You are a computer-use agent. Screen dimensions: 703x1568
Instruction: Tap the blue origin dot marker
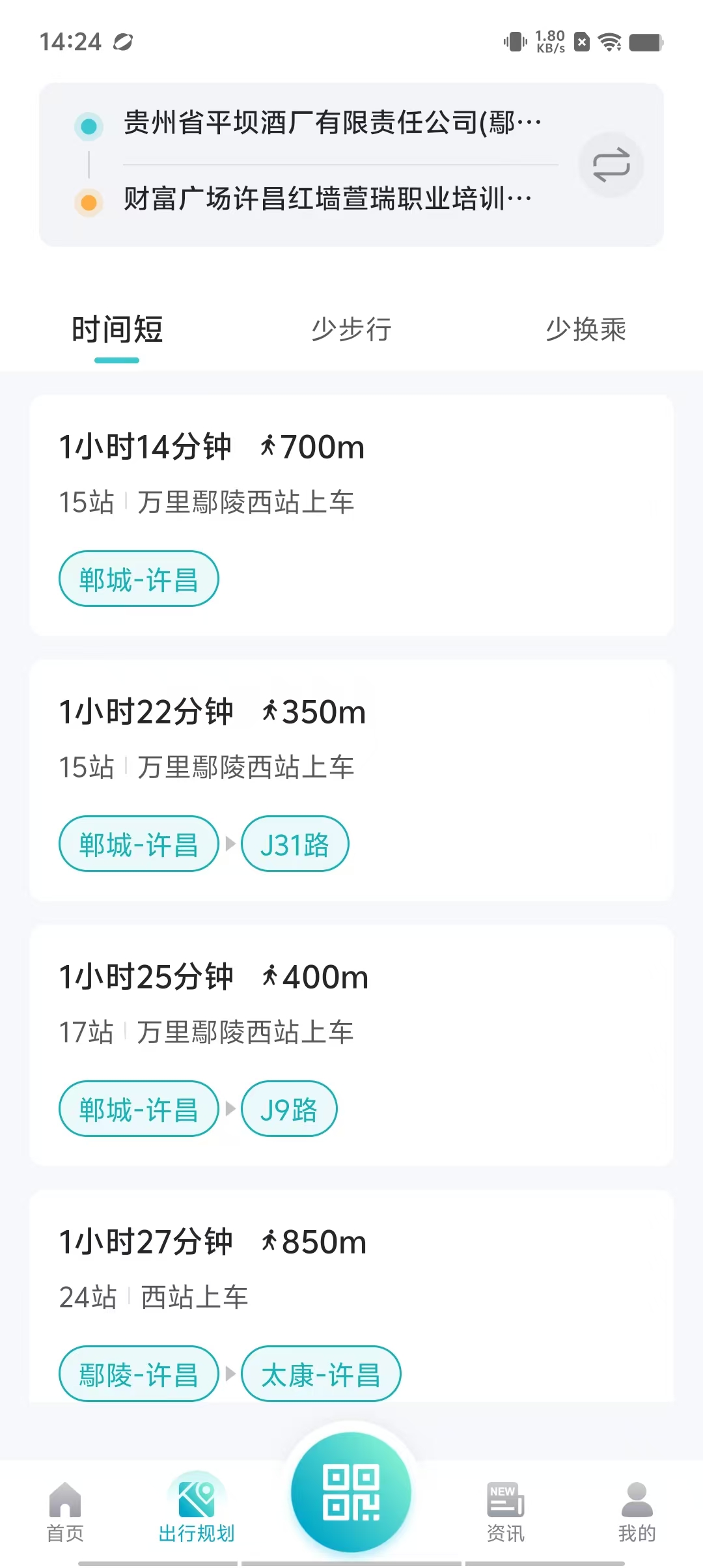89,126
